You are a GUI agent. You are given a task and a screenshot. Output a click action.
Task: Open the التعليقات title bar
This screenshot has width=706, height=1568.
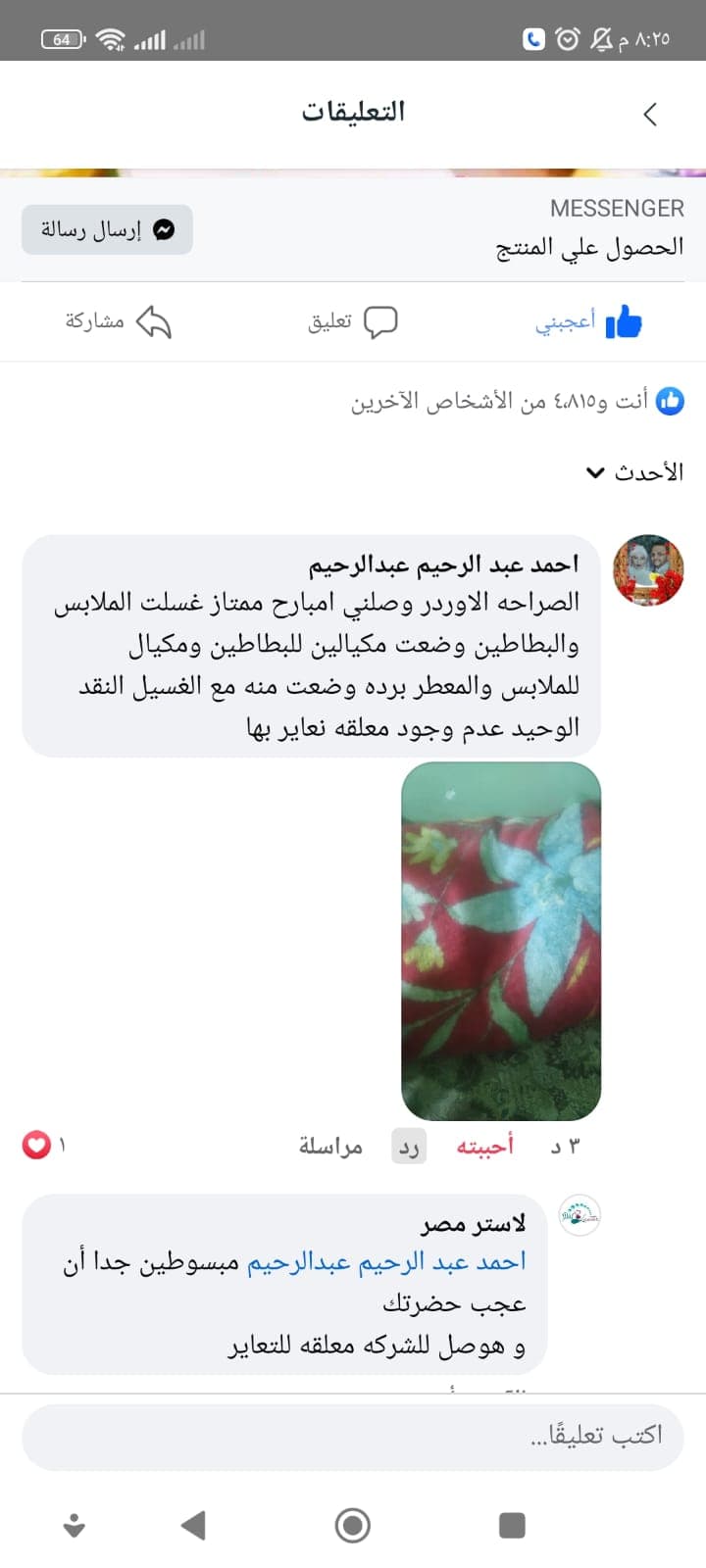point(353,110)
